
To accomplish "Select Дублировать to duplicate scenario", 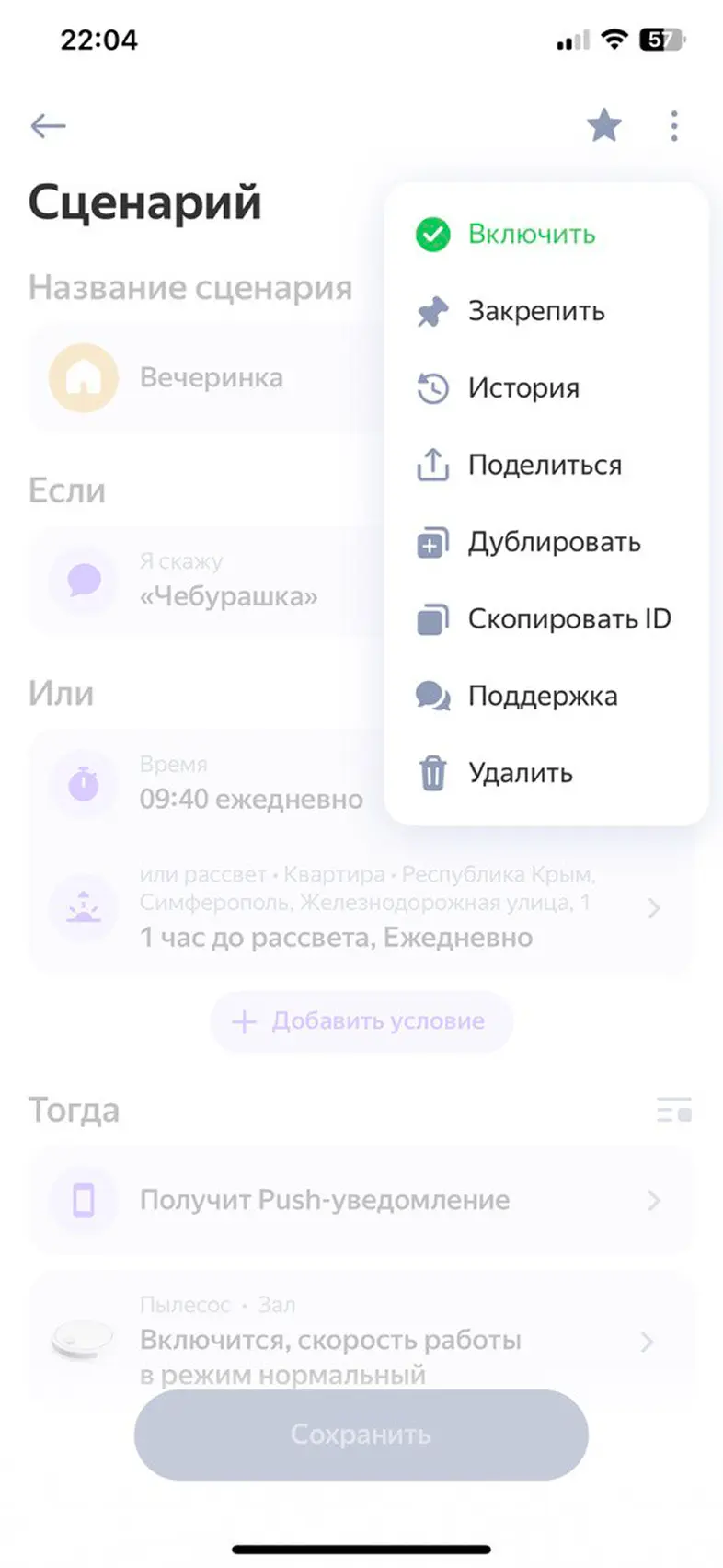I will [553, 543].
